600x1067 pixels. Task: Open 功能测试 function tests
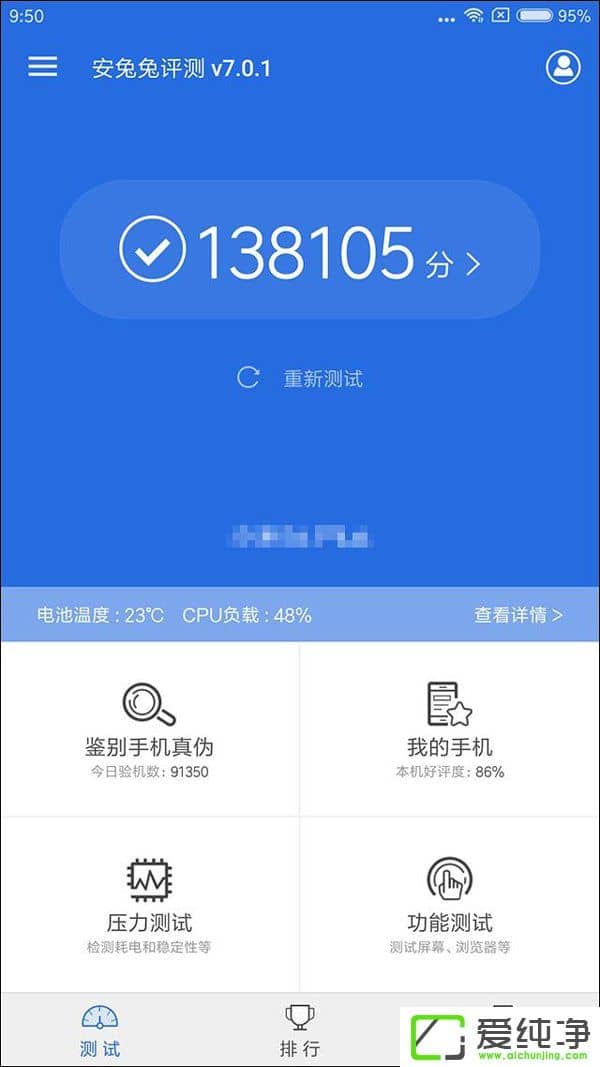coord(449,904)
